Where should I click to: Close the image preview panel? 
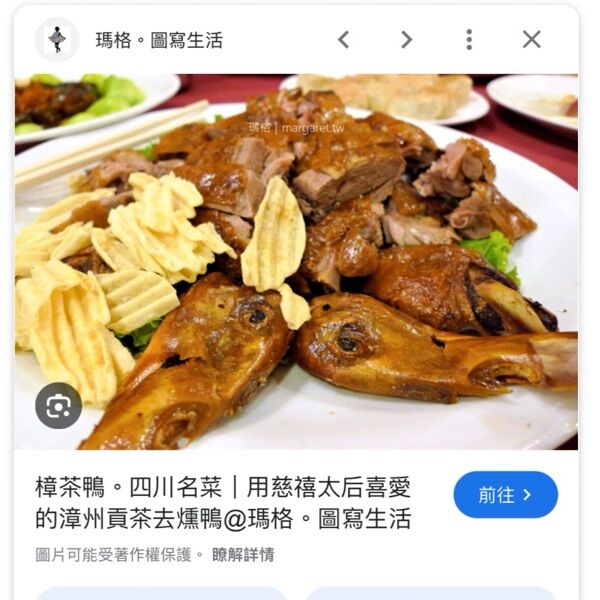click(x=531, y=40)
